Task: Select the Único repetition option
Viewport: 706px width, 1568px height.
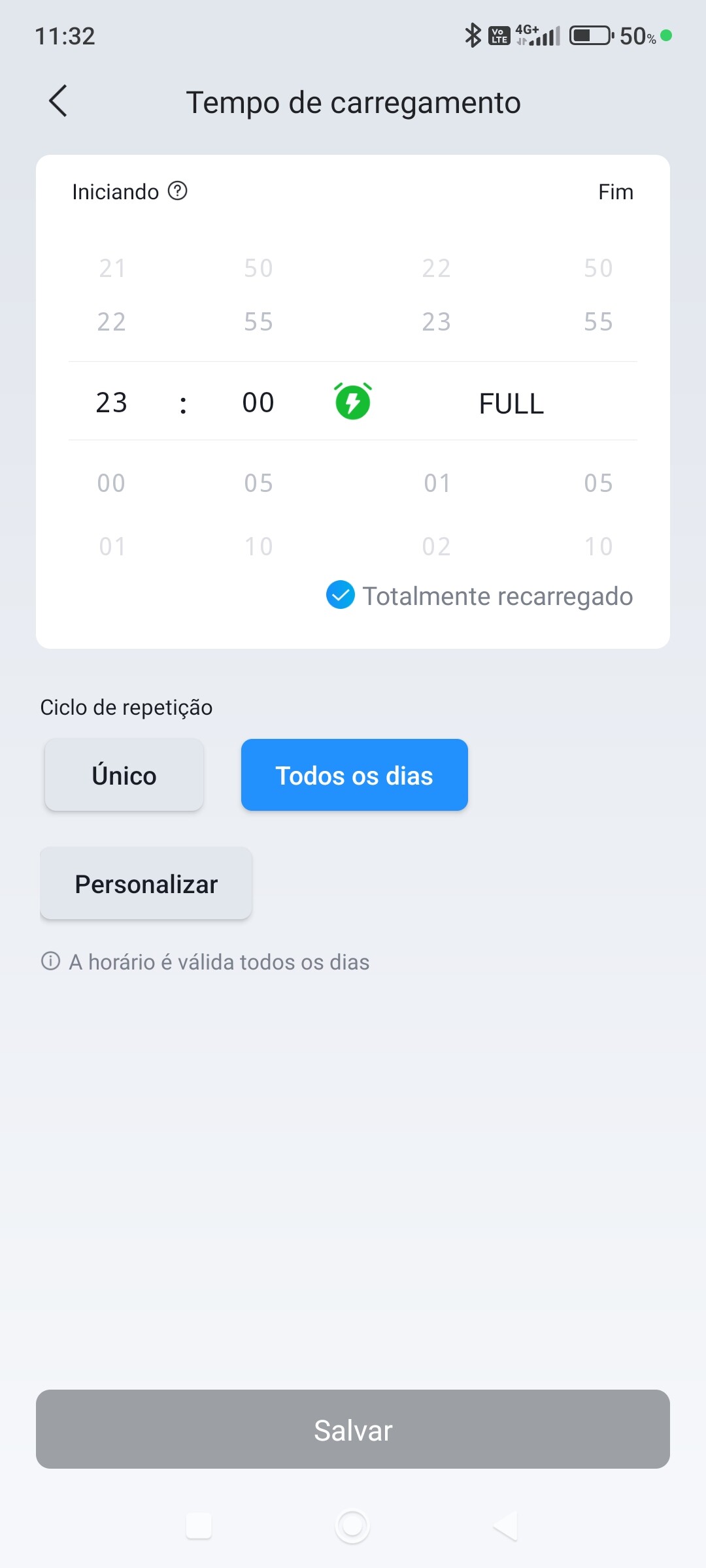Action: tap(124, 776)
